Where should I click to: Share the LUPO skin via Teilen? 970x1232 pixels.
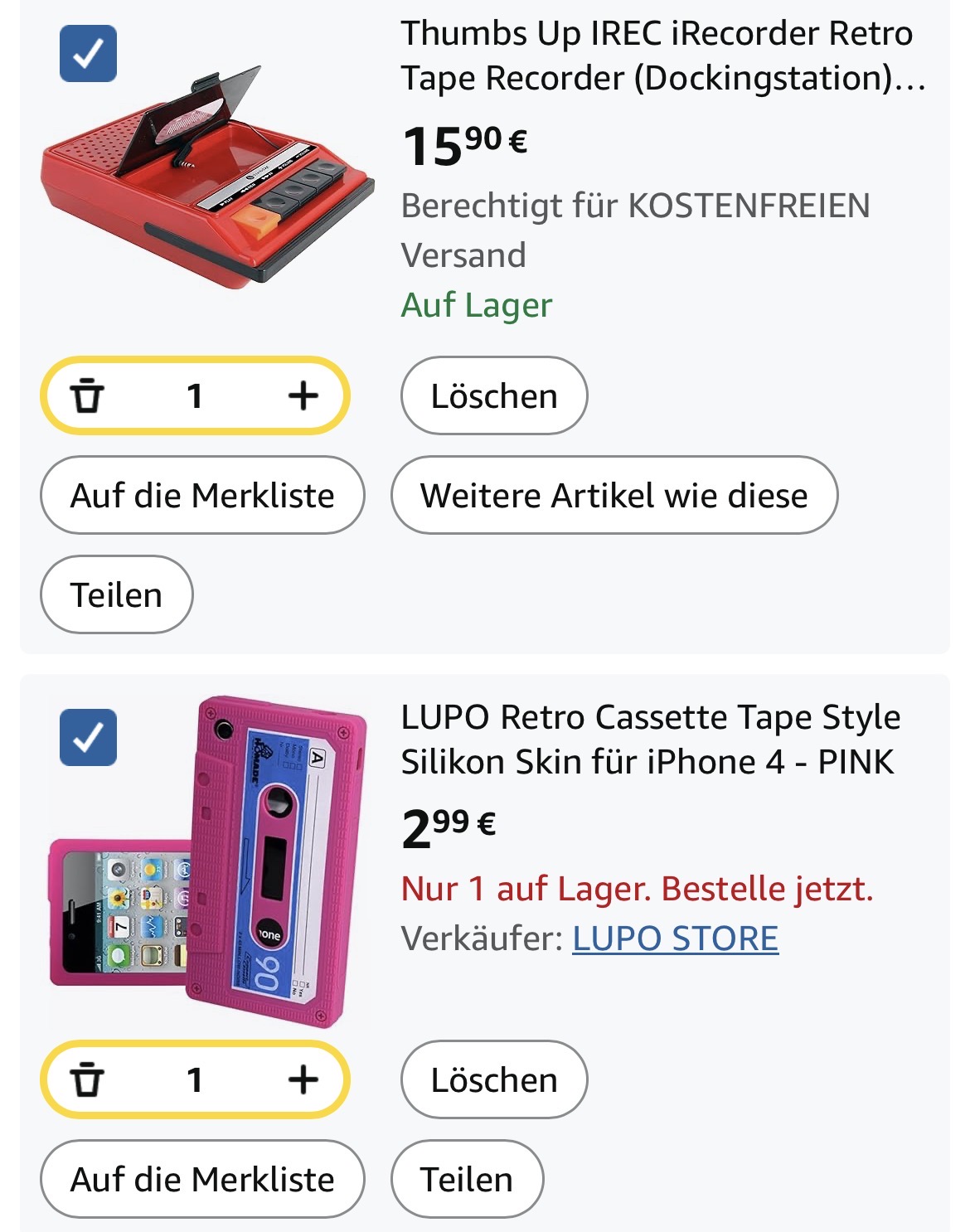click(x=467, y=1179)
